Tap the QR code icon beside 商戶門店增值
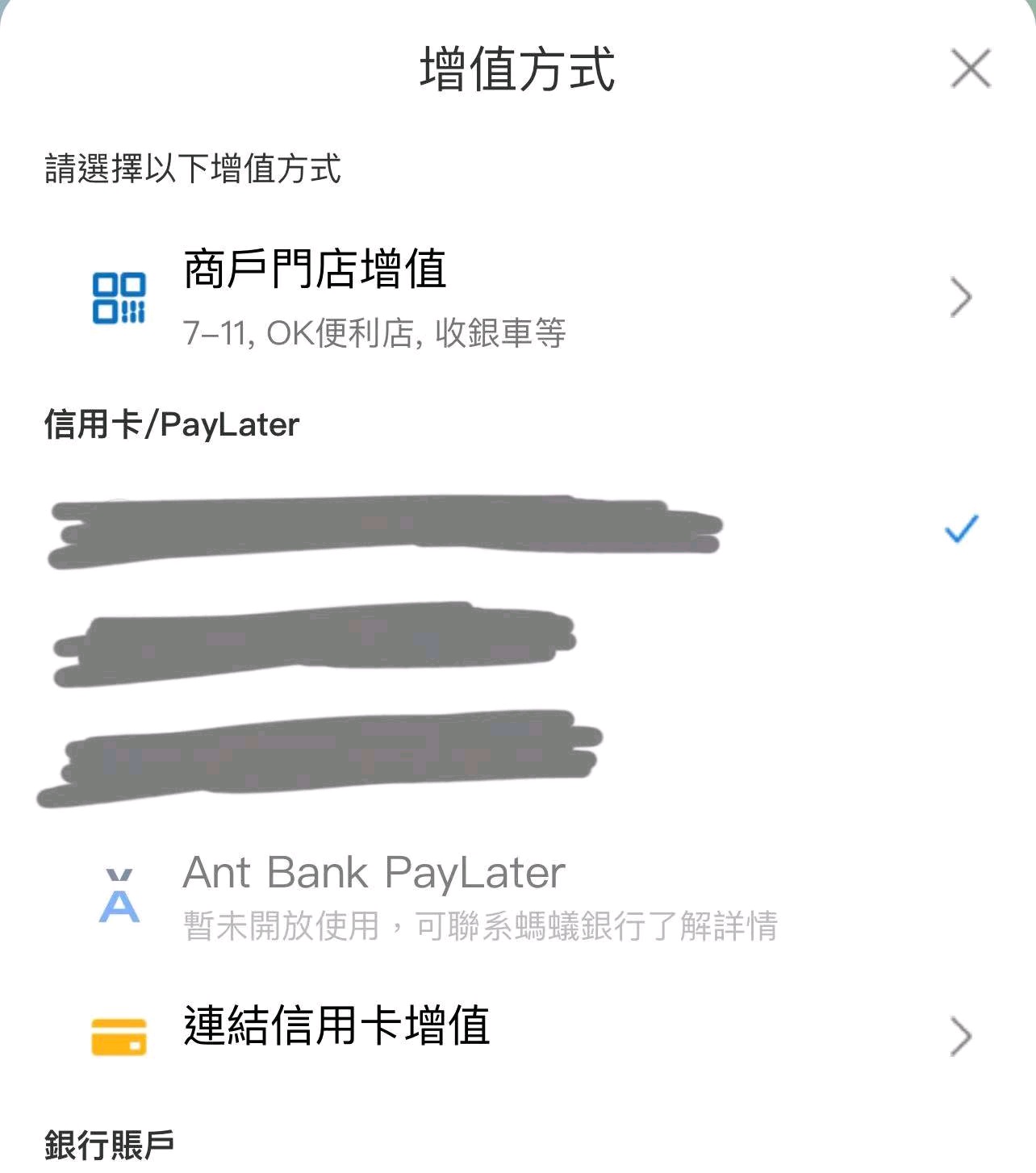This screenshot has width=1036, height=1173. tap(119, 297)
